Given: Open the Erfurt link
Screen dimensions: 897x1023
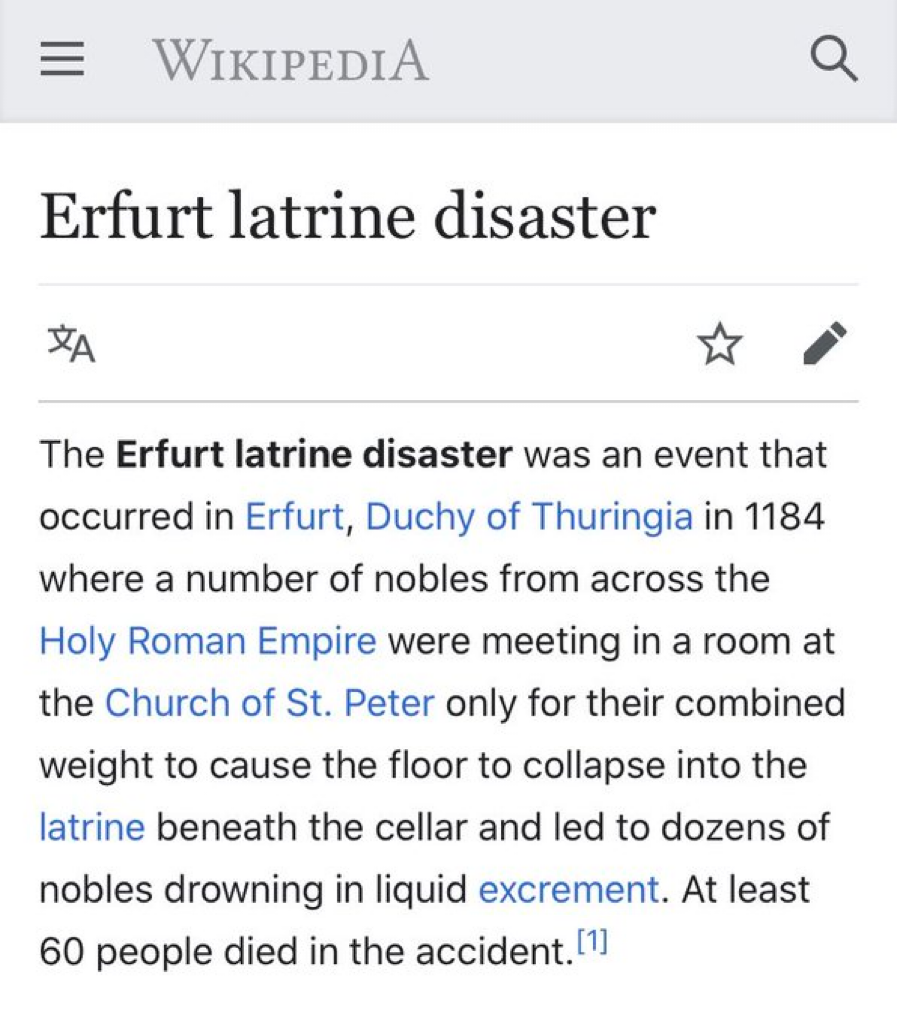Looking at the screenshot, I should [295, 517].
